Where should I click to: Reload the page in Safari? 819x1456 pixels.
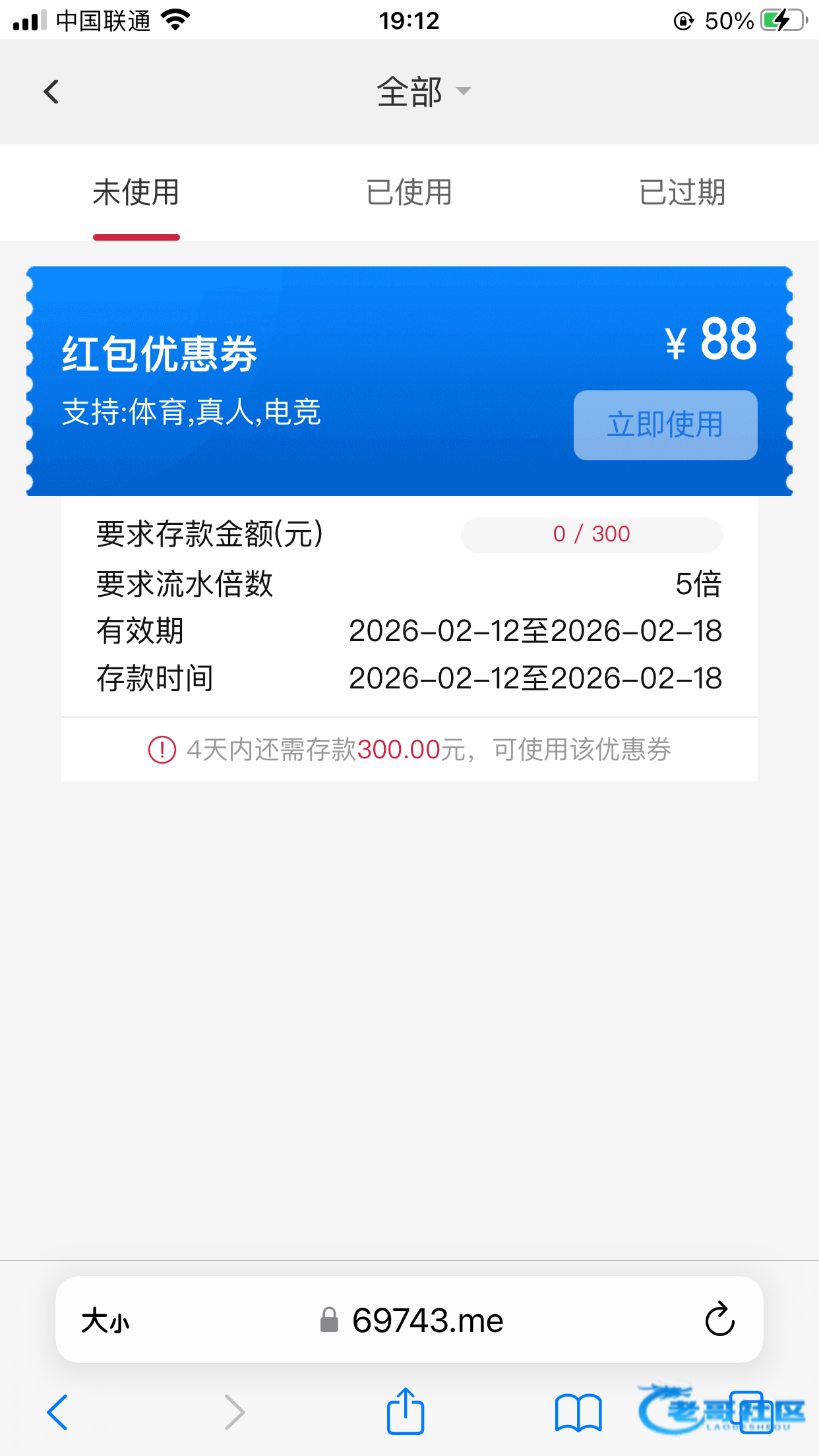(x=719, y=1319)
